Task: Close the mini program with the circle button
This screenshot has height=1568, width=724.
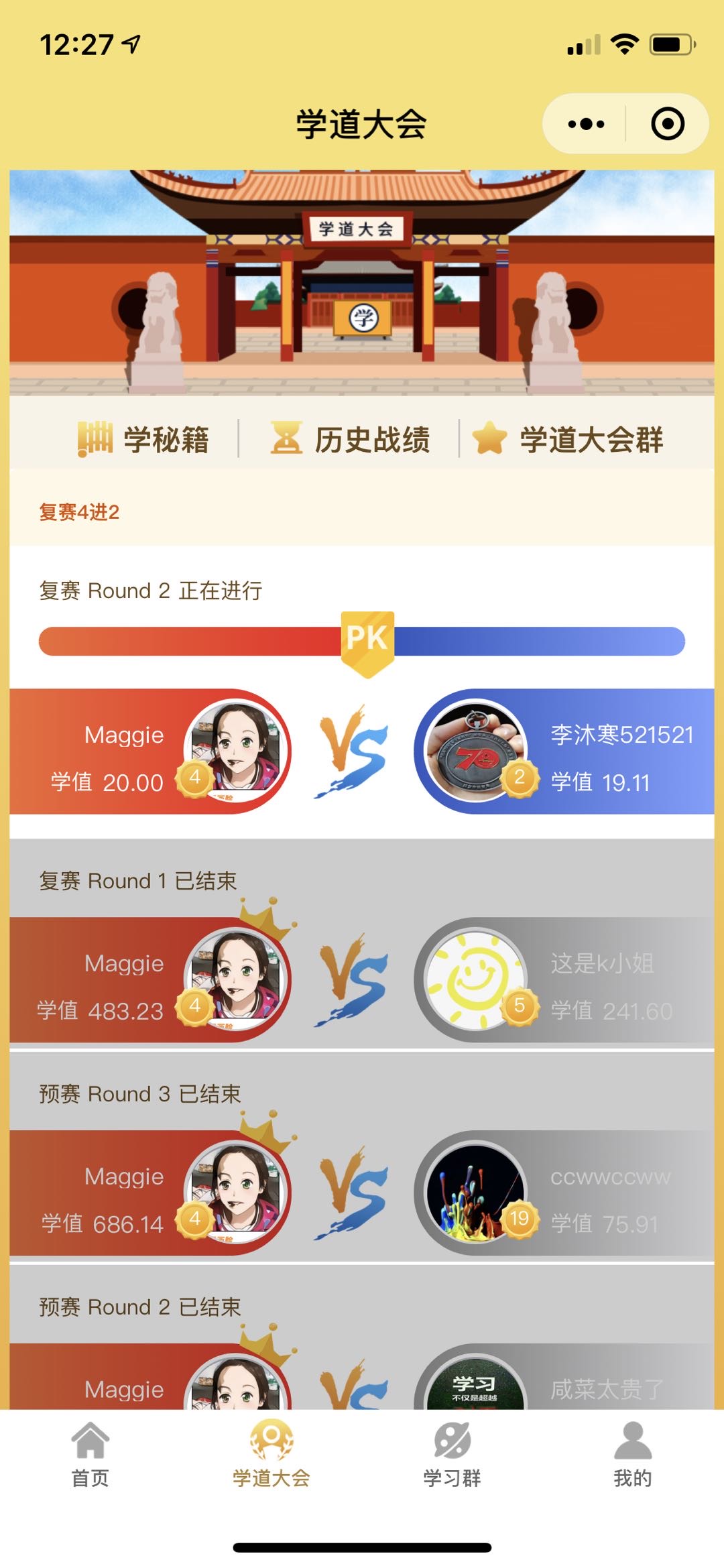Action: 667,124
